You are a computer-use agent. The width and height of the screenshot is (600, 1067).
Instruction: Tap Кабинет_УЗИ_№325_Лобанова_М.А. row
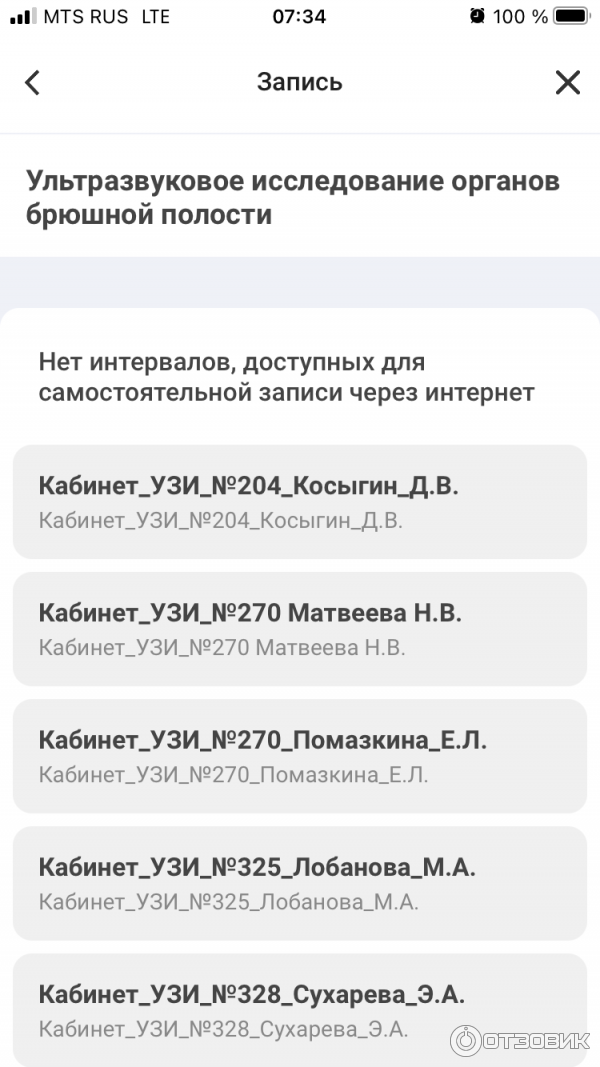tap(299, 883)
